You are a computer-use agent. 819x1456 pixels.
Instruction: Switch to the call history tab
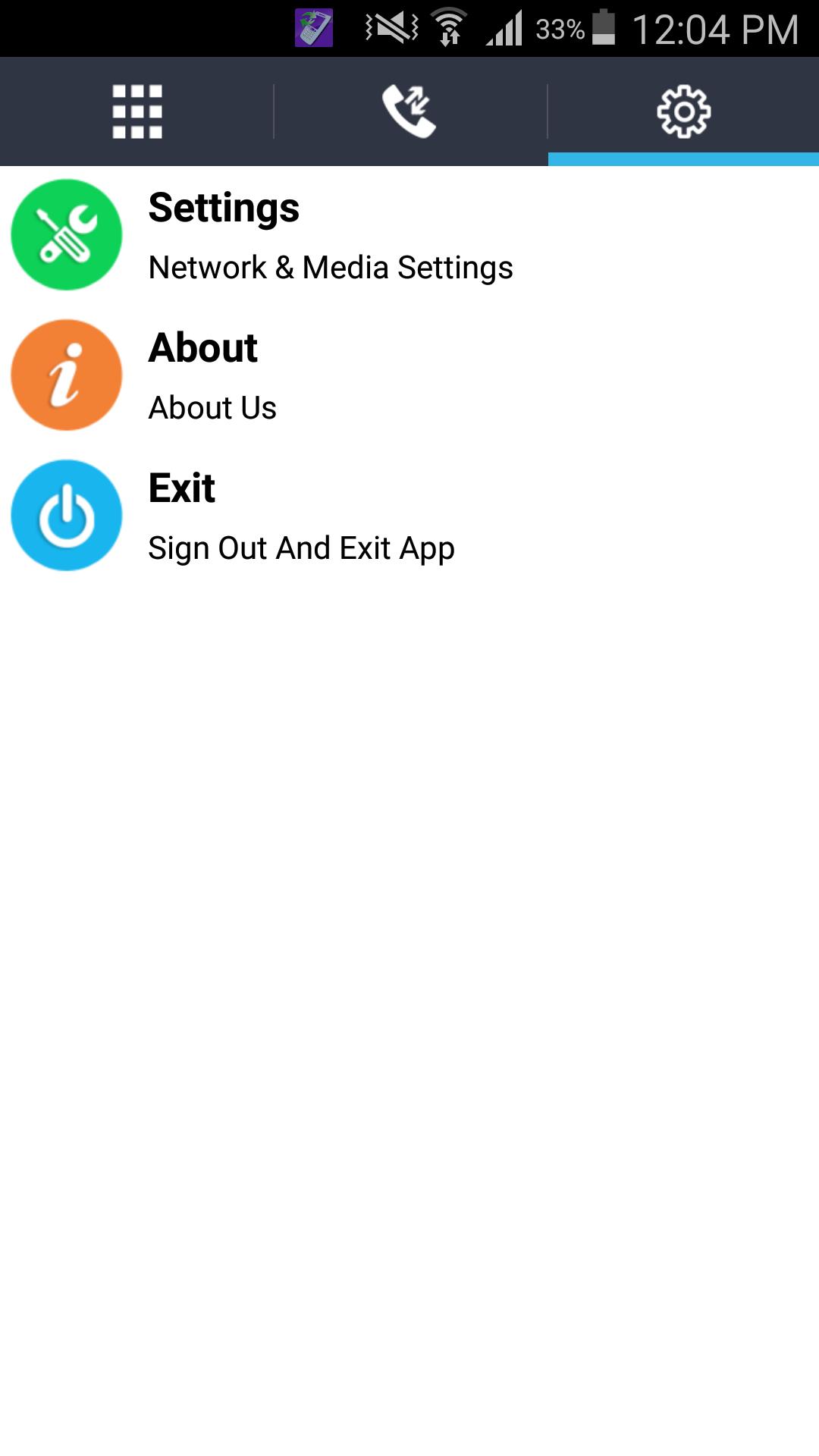(409, 111)
